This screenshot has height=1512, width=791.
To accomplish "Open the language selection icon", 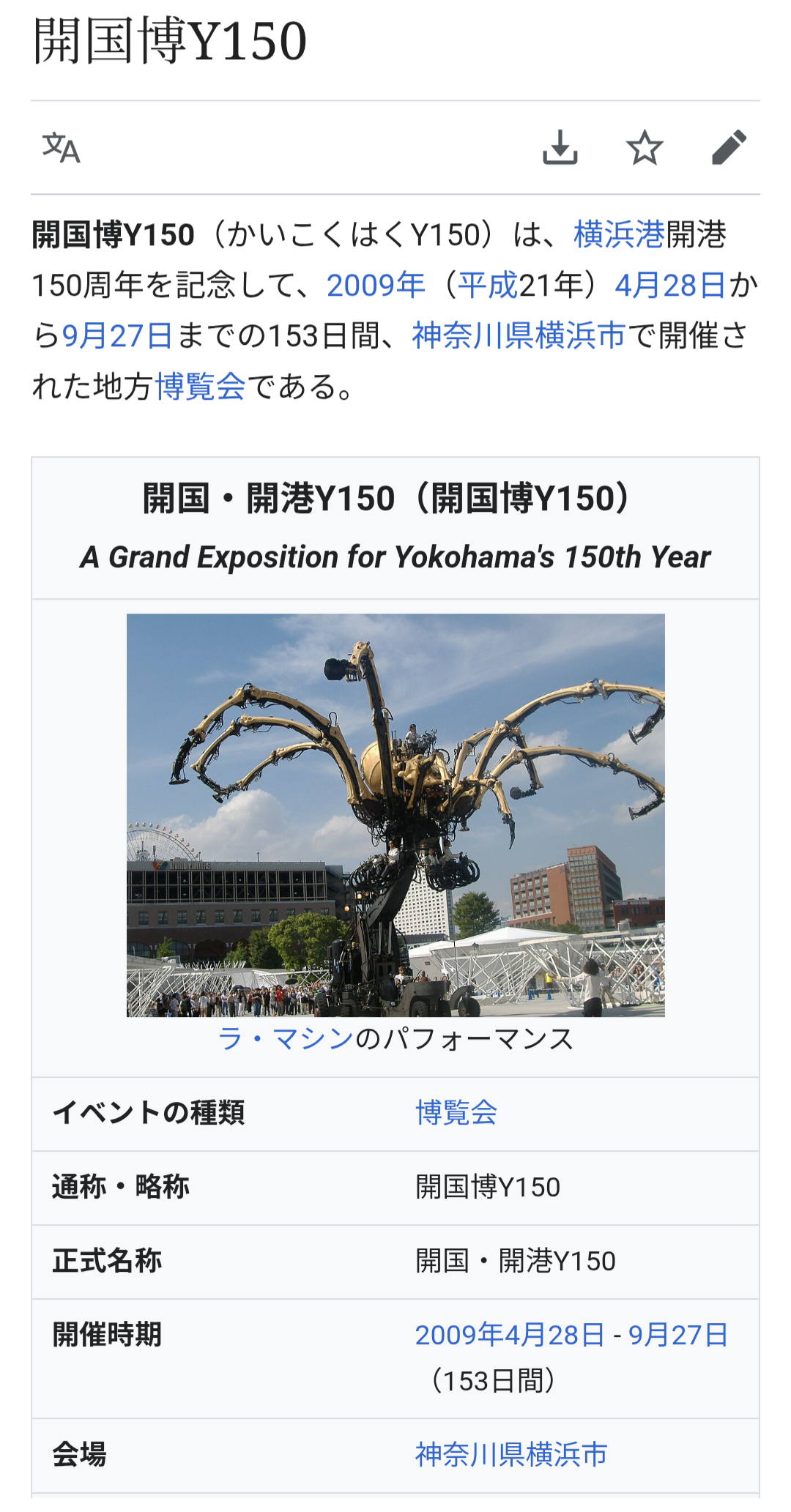I will [61, 148].
